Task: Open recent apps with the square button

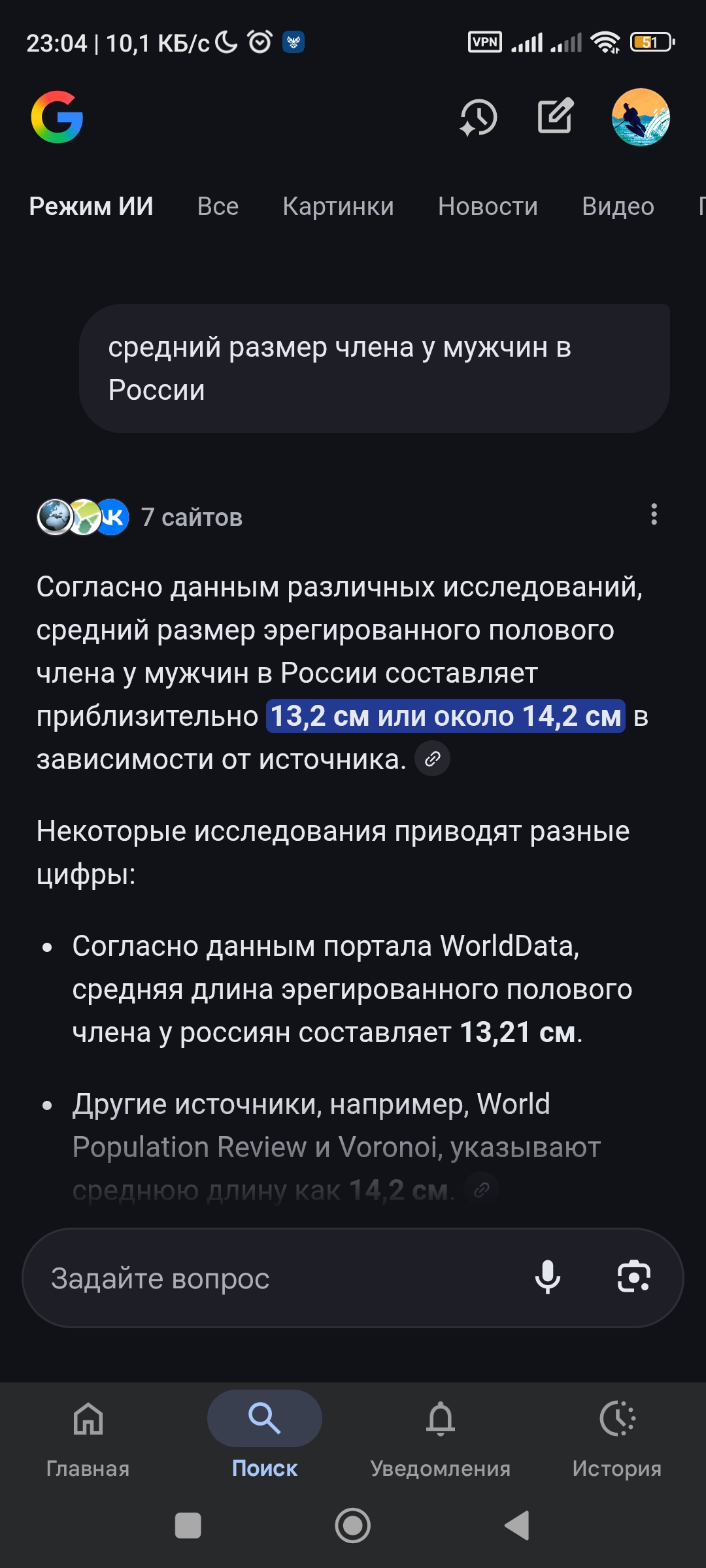Action: [188, 1526]
